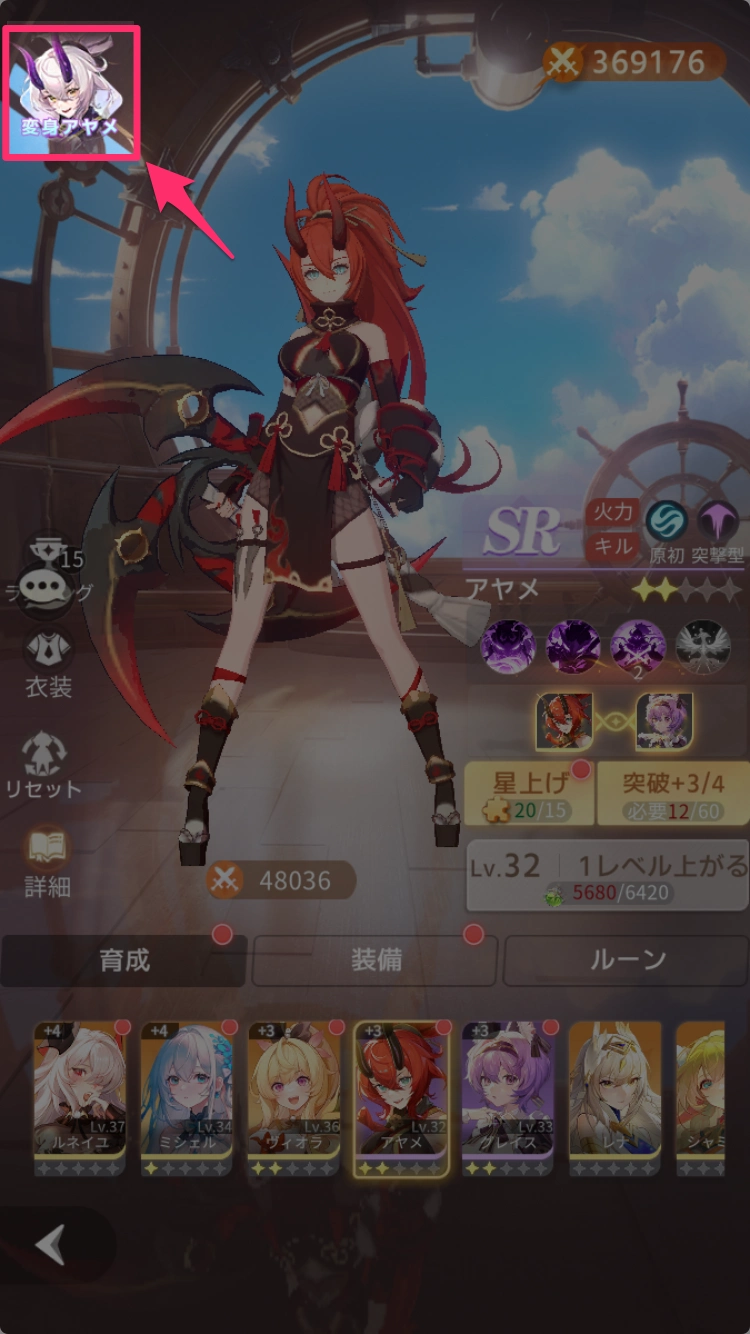Open the 詳細 details book icon

(48, 861)
